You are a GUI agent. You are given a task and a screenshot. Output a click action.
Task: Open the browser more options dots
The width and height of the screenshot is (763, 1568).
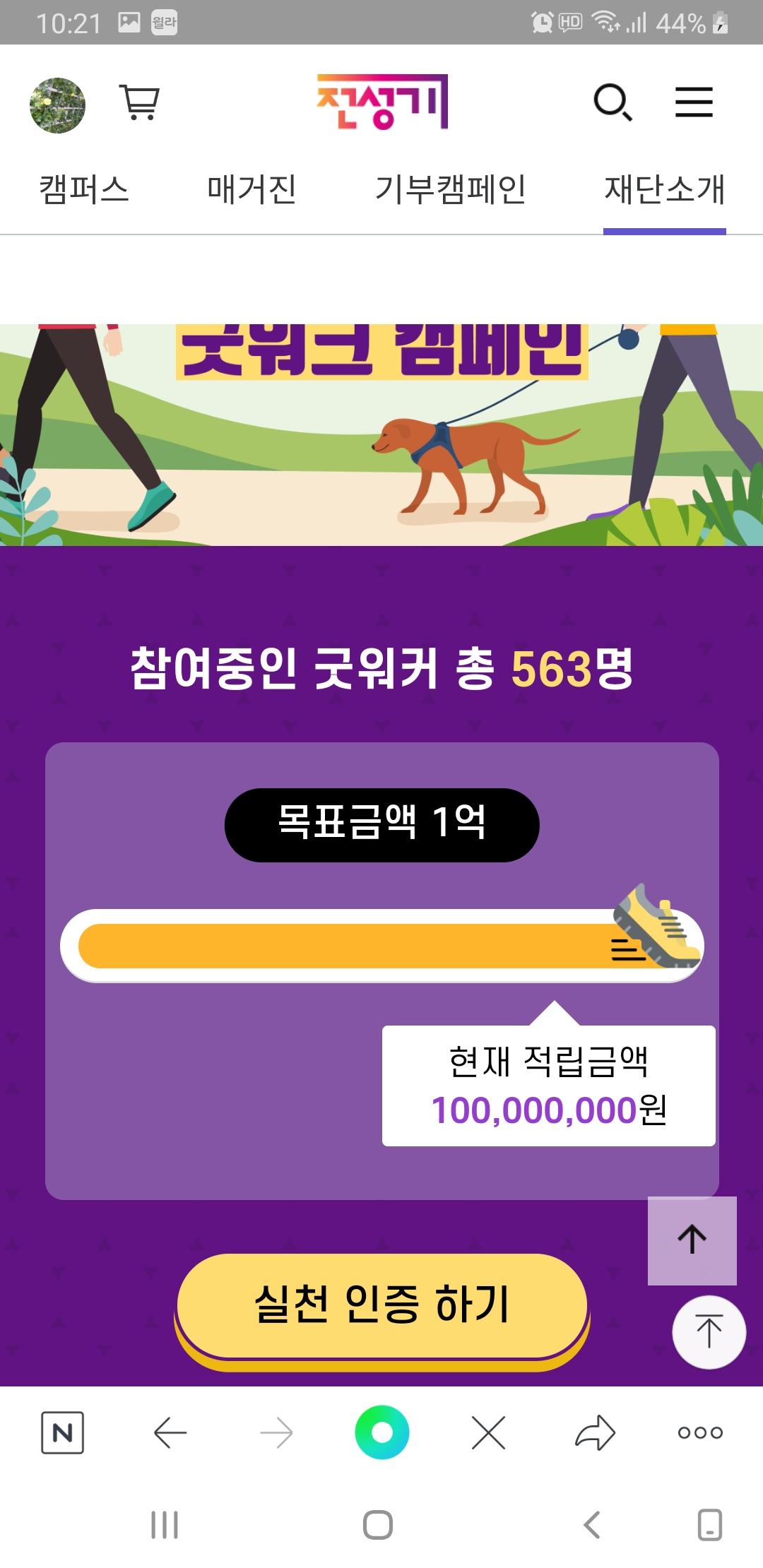click(700, 1432)
